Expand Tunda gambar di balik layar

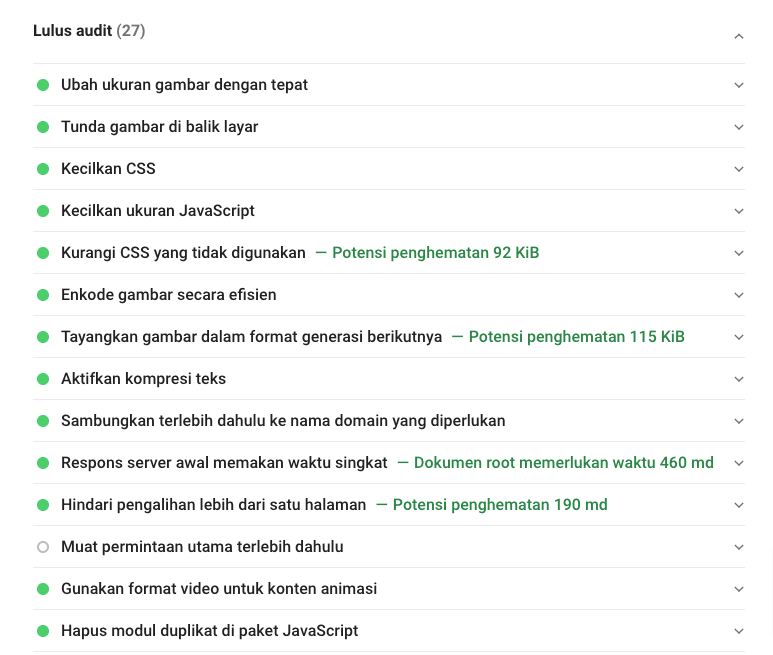click(738, 127)
